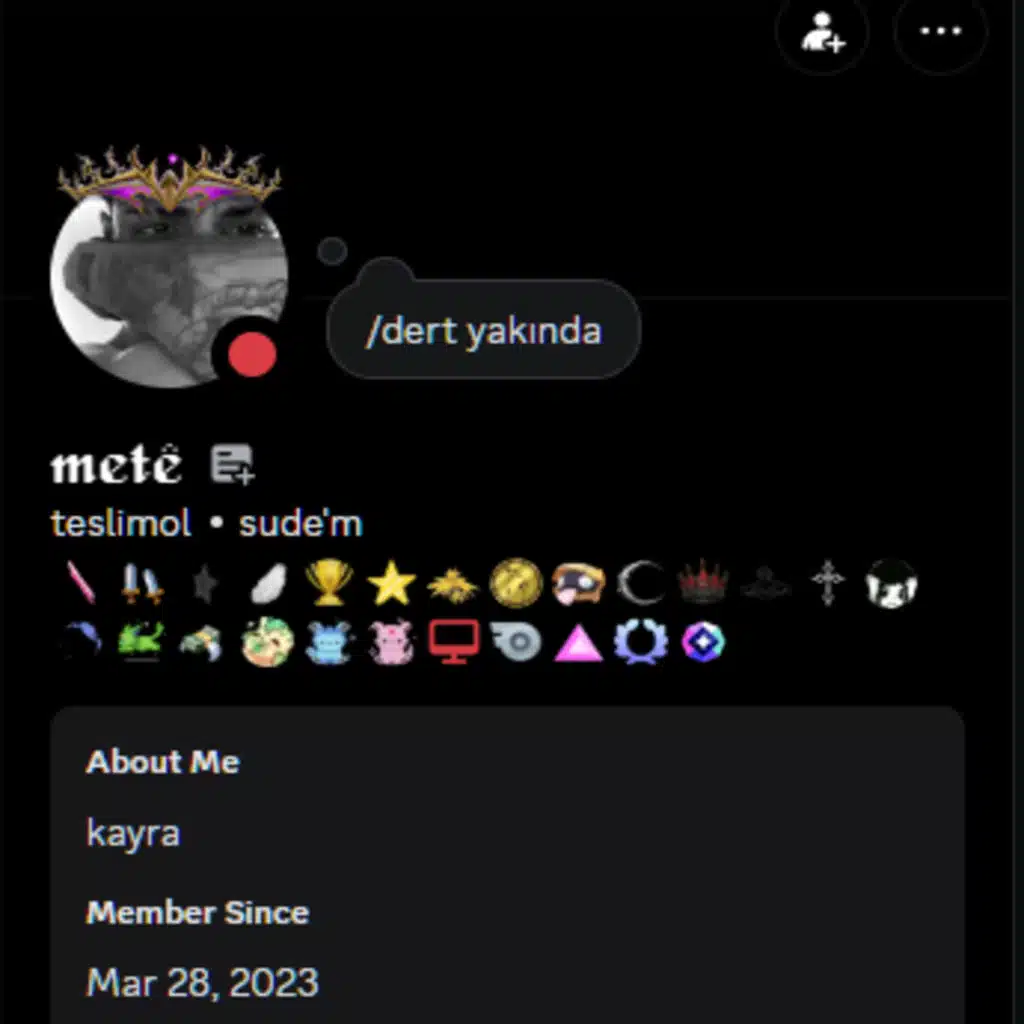Image resolution: width=1024 pixels, height=1024 pixels.
Task: Add a note next to the name metê
Action: tap(232, 464)
